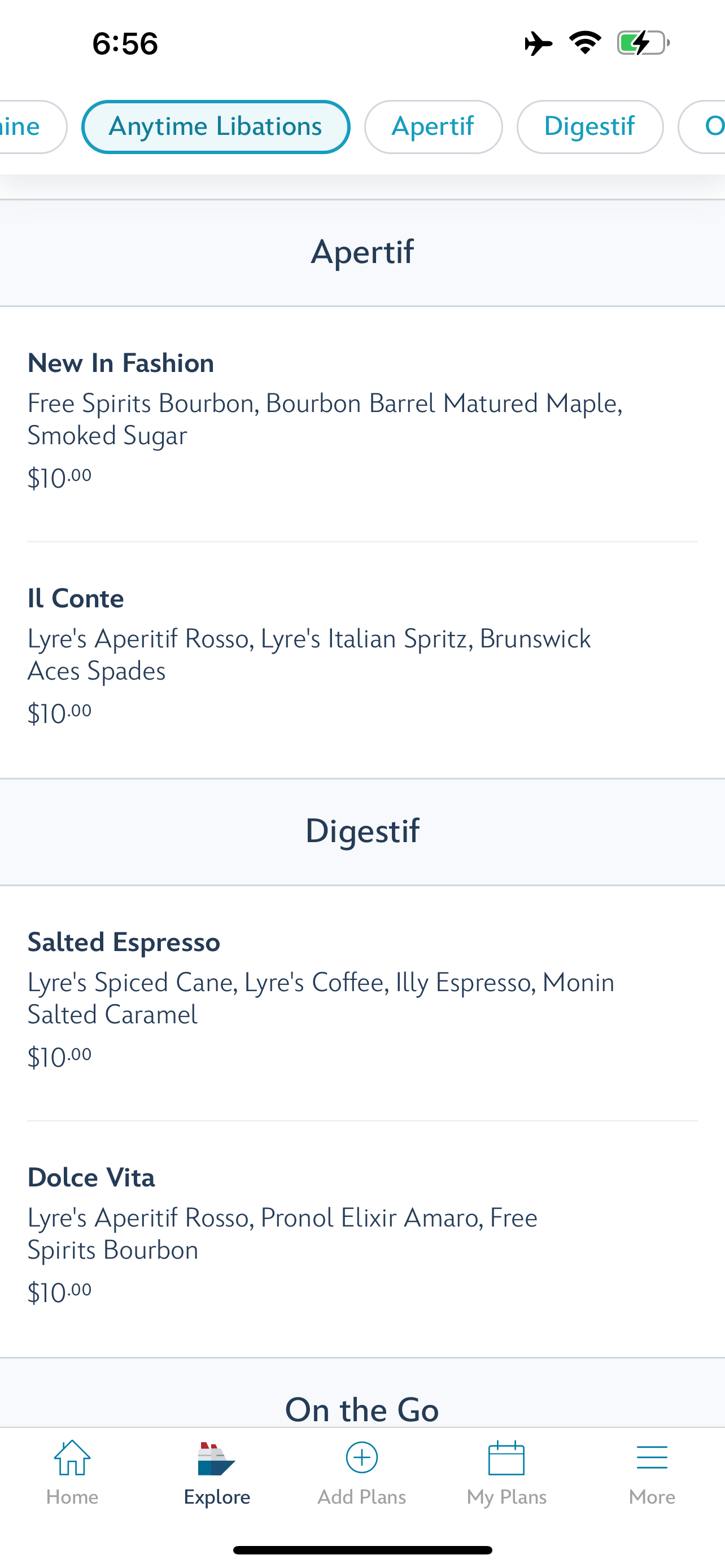The height and width of the screenshot is (1568, 725).
Task: Switch to the Digestif category chip
Action: pyautogui.click(x=589, y=126)
